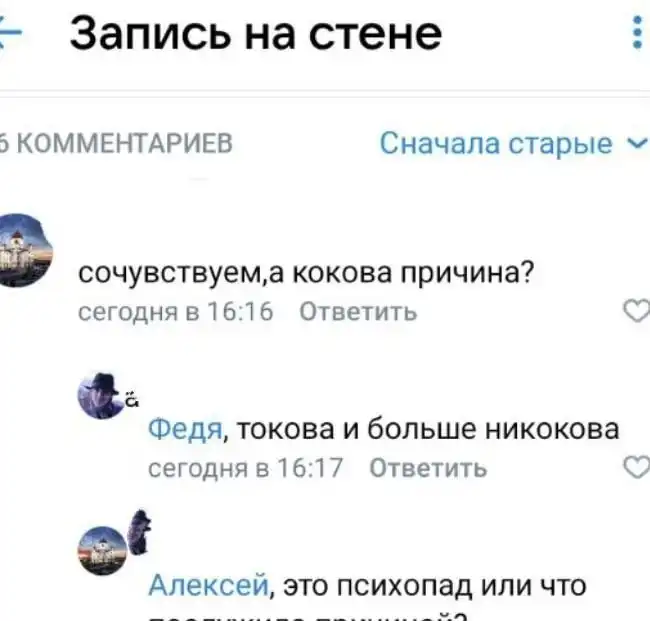Open the mentioned user Алексей's profile
The image size is (650, 621).
pyautogui.click(x=211, y=585)
